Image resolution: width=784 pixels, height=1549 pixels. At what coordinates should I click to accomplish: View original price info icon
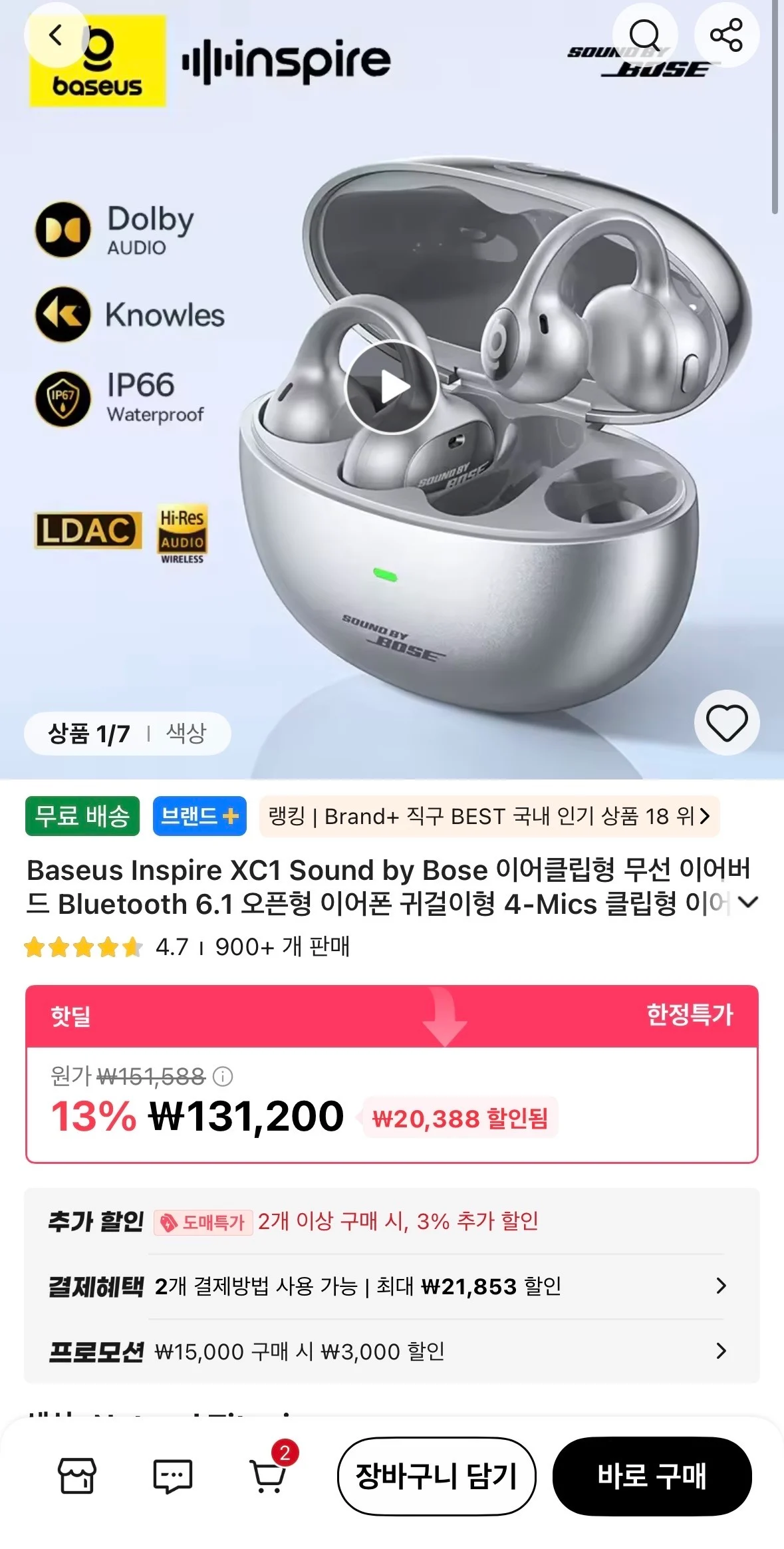coord(223,1076)
